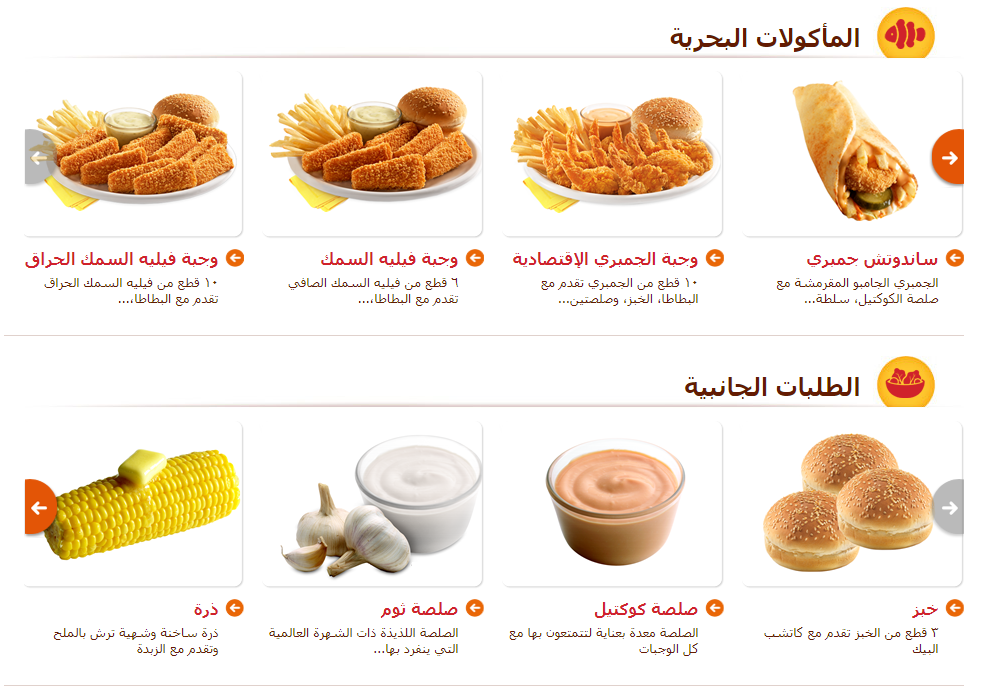Open the خبز link
The width and height of the screenshot is (996, 693).
point(925,609)
